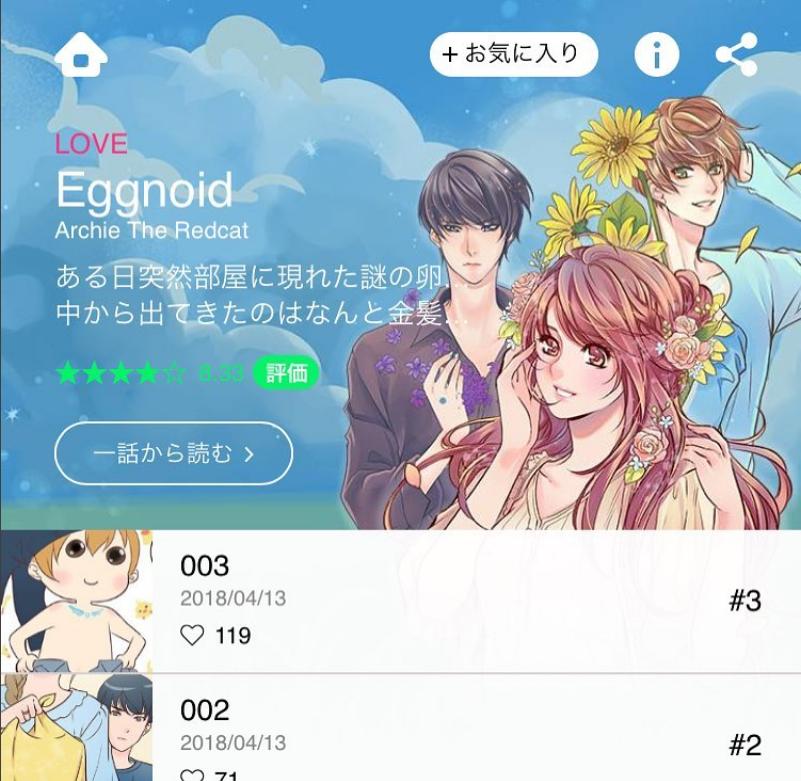This screenshot has height=781, width=801.
Task: Open the info icon
Action: click(657, 55)
